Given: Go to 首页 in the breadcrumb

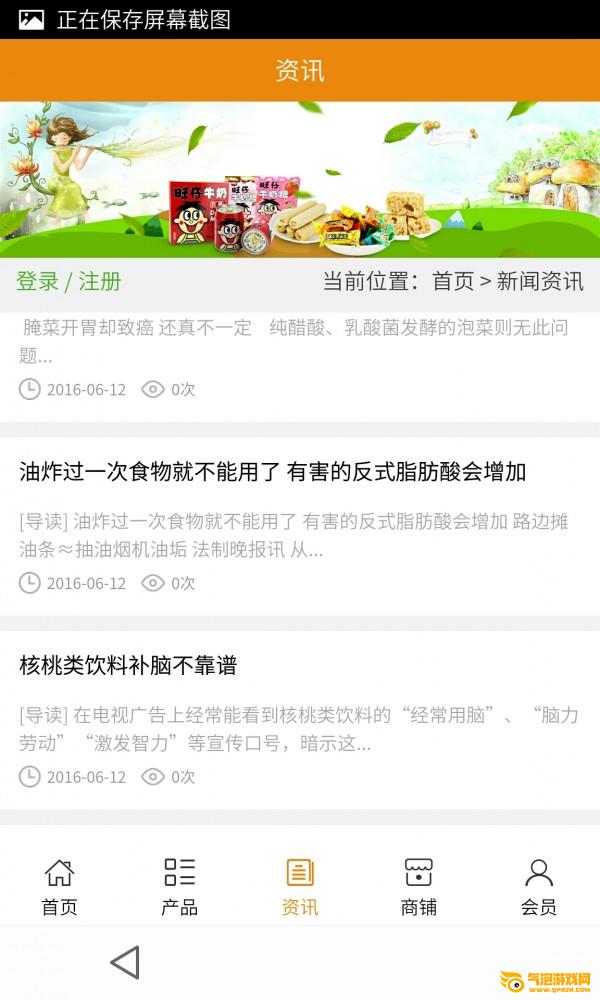Looking at the screenshot, I should coord(453,281).
